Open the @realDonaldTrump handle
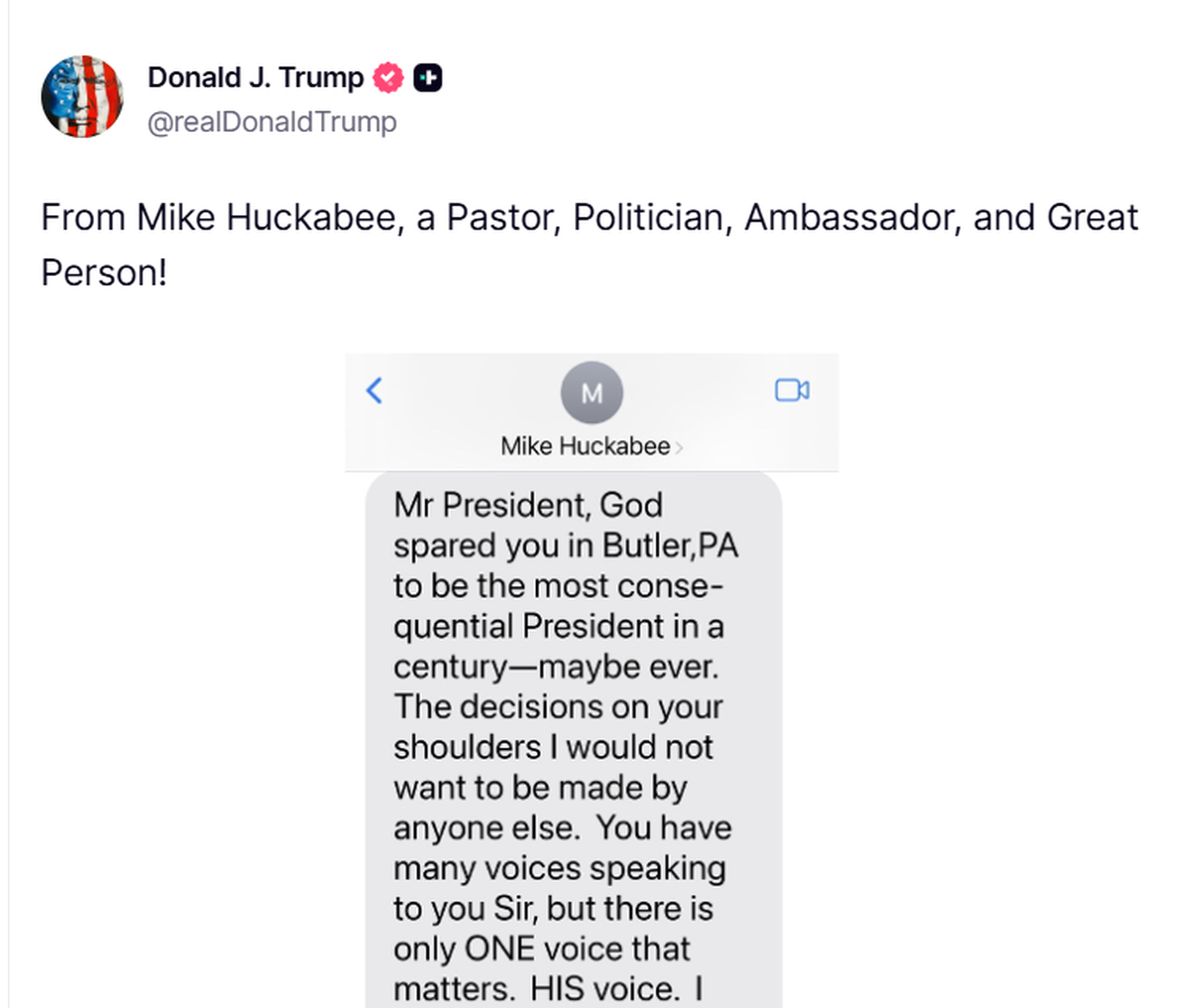The image size is (1179, 1008). (x=272, y=123)
